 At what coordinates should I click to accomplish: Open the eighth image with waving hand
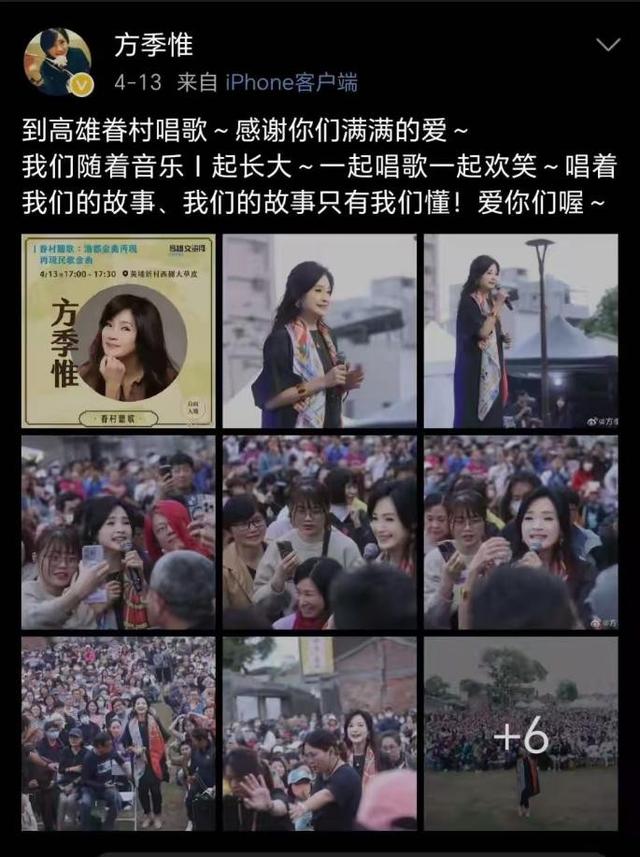point(319,734)
